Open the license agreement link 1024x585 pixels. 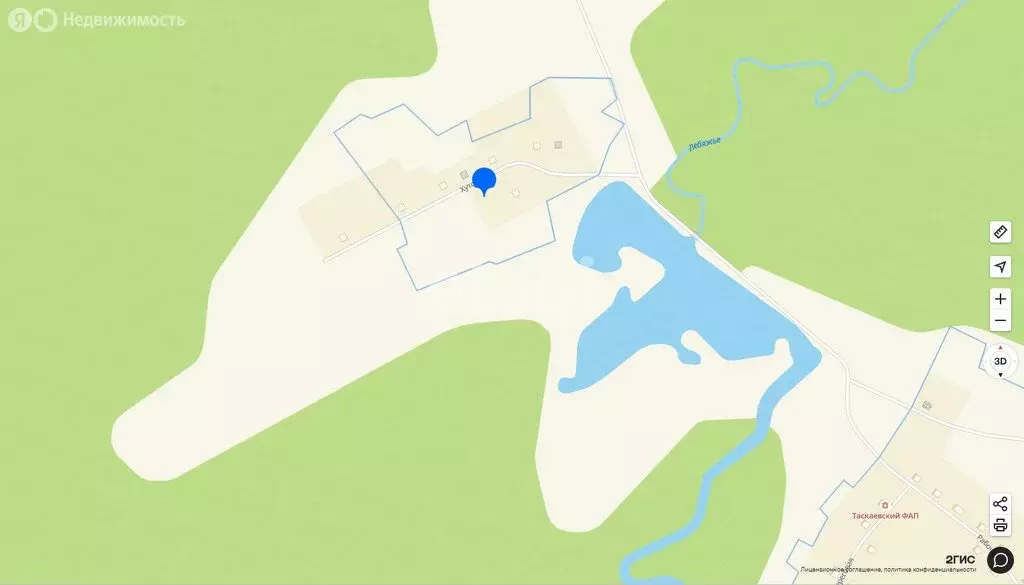click(841, 569)
